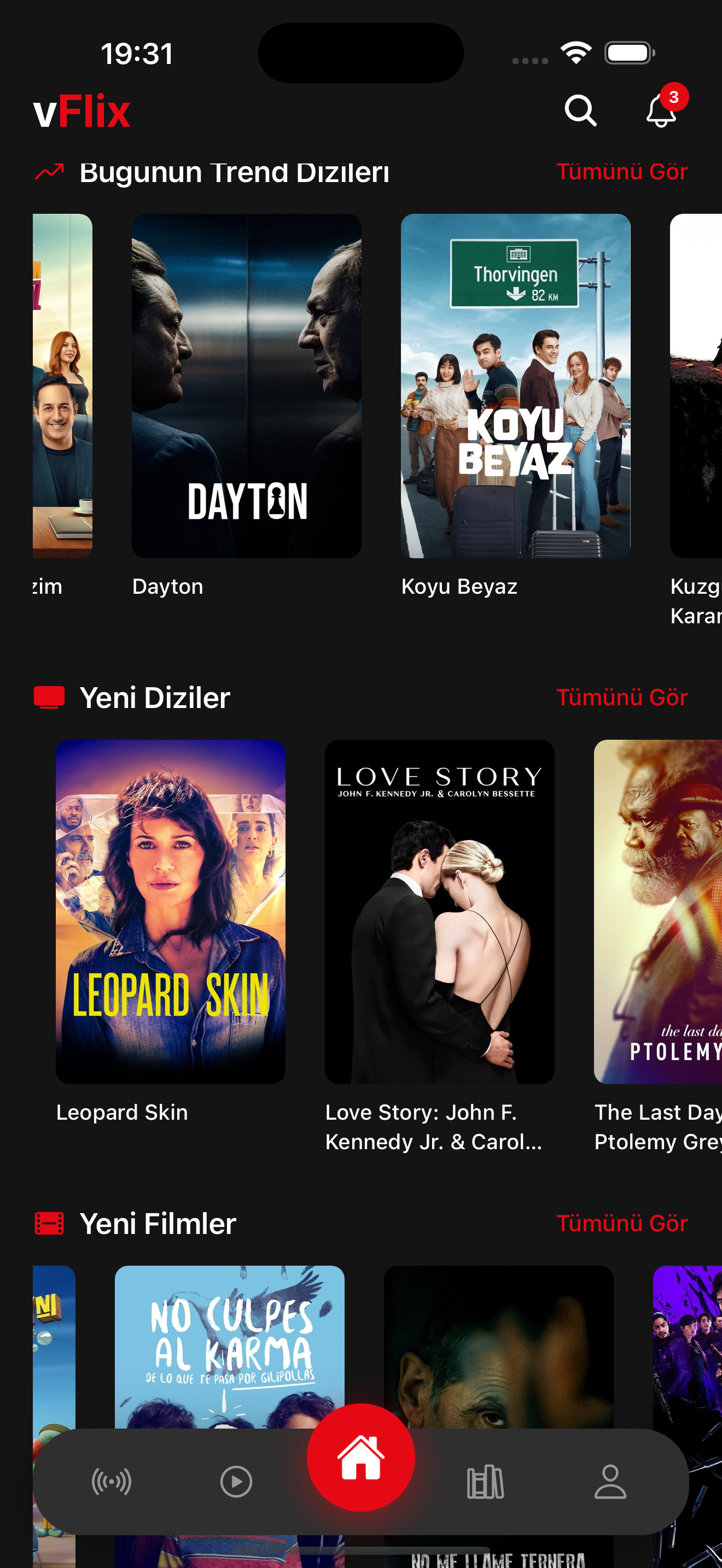The image size is (722, 1568).
Task: Open Tümünü Gör for trending series
Action: pos(622,172)
